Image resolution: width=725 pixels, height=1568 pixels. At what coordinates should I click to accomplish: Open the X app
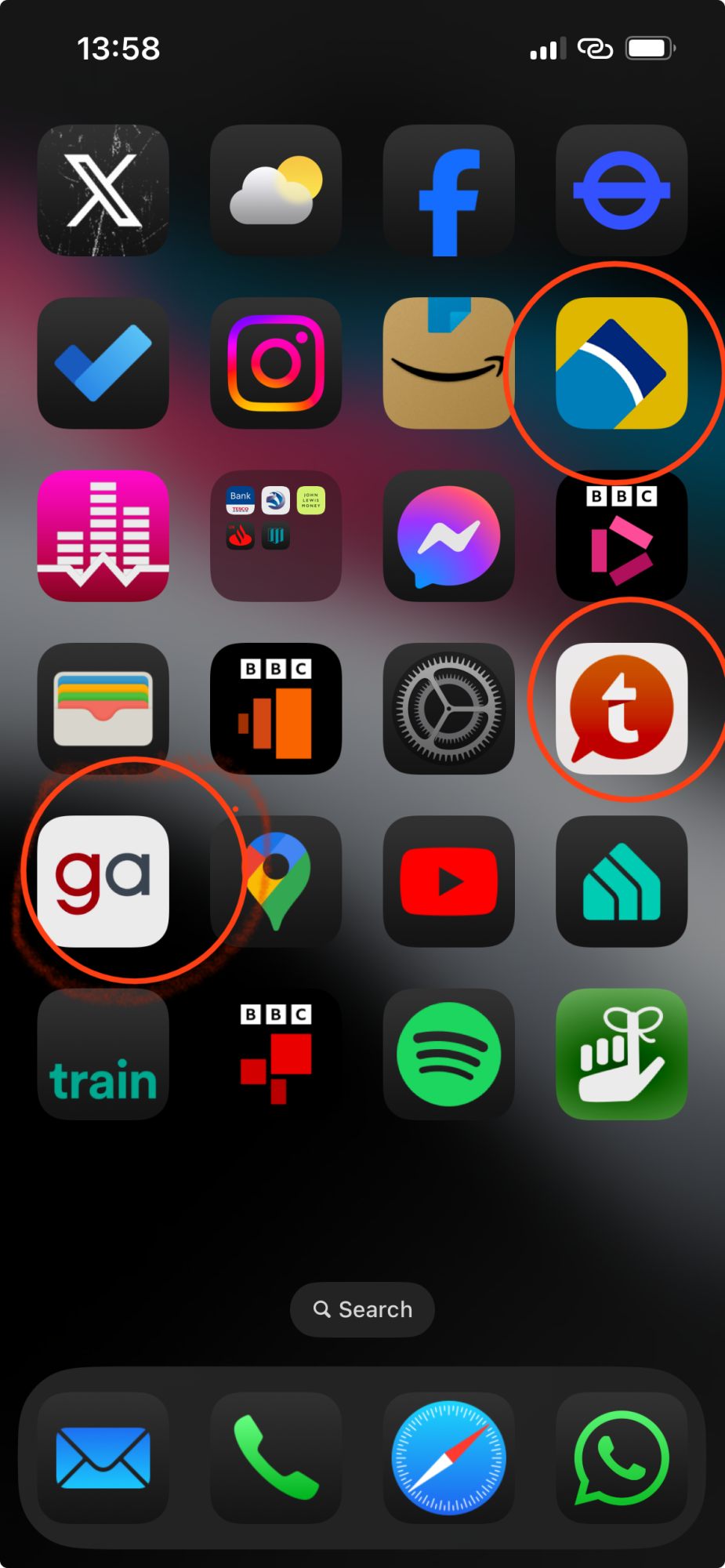click(103, 191)
